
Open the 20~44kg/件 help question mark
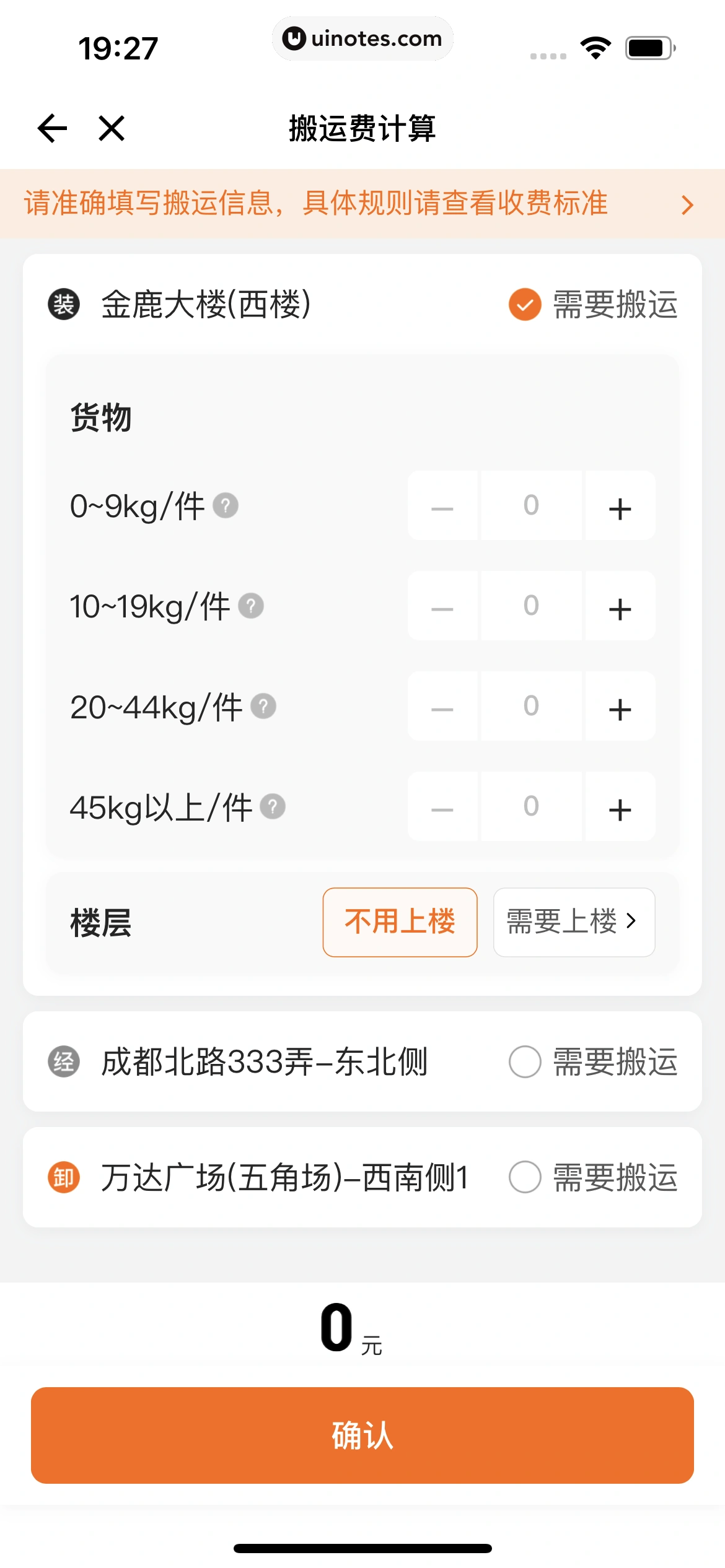[262, 705]
